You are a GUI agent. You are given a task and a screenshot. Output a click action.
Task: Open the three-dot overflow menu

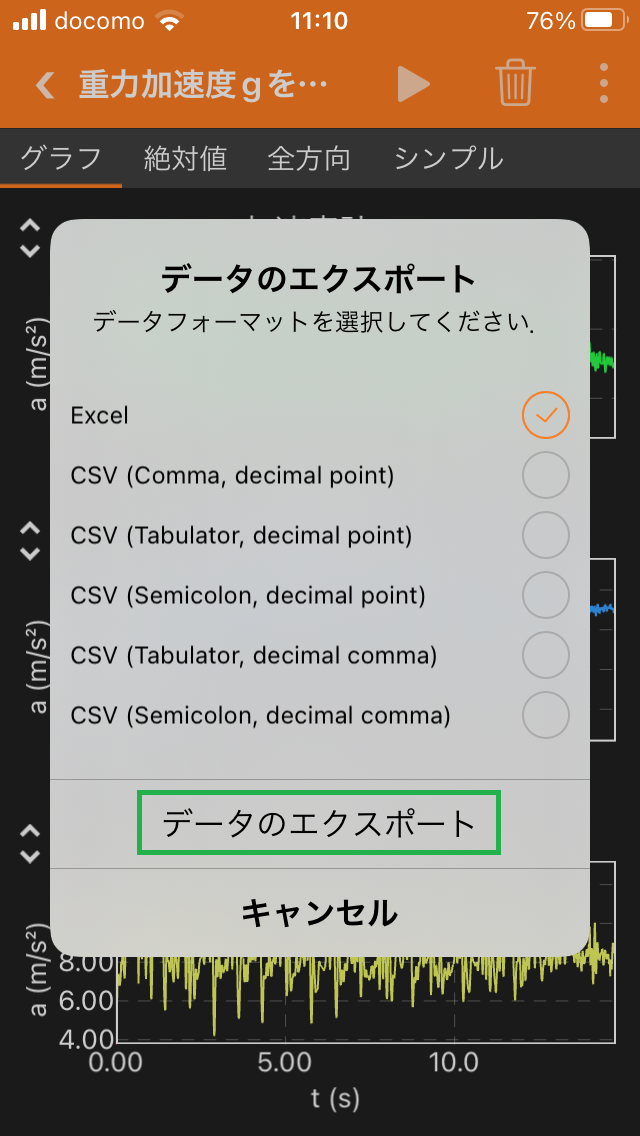(x=604, y=84)
